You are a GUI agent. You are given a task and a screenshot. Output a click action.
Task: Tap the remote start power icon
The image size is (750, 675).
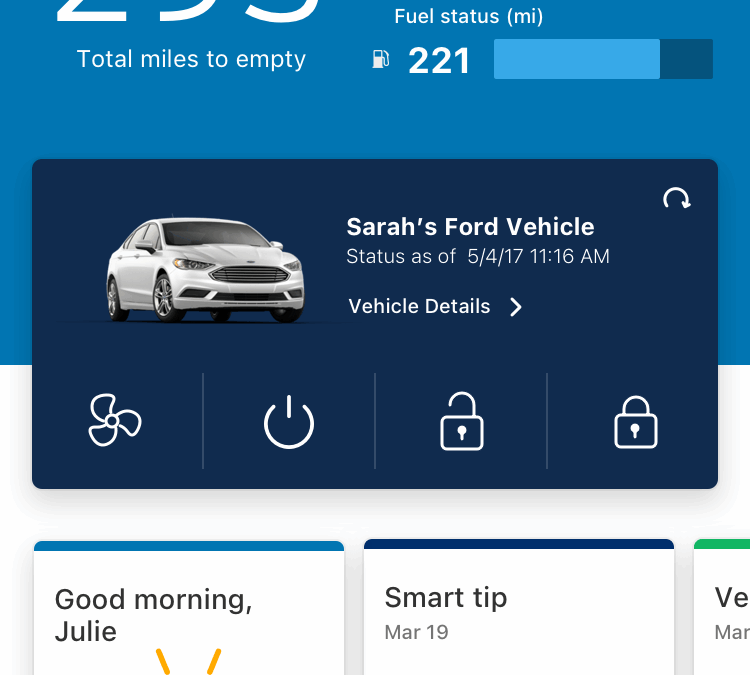[x=289, y=421]
